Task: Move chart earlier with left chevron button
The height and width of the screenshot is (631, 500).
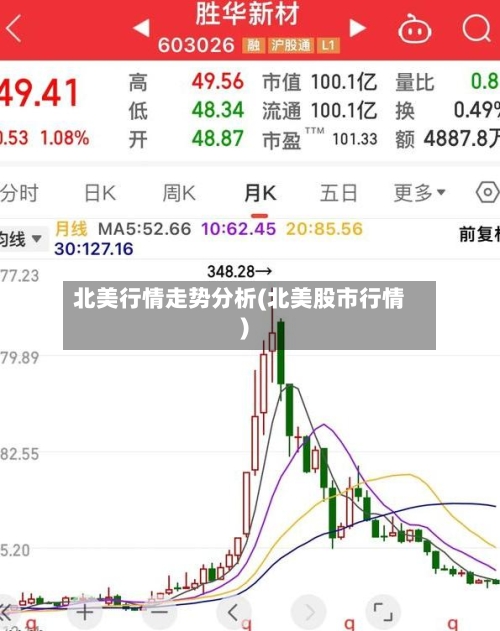Action: (x=234, y=612)
